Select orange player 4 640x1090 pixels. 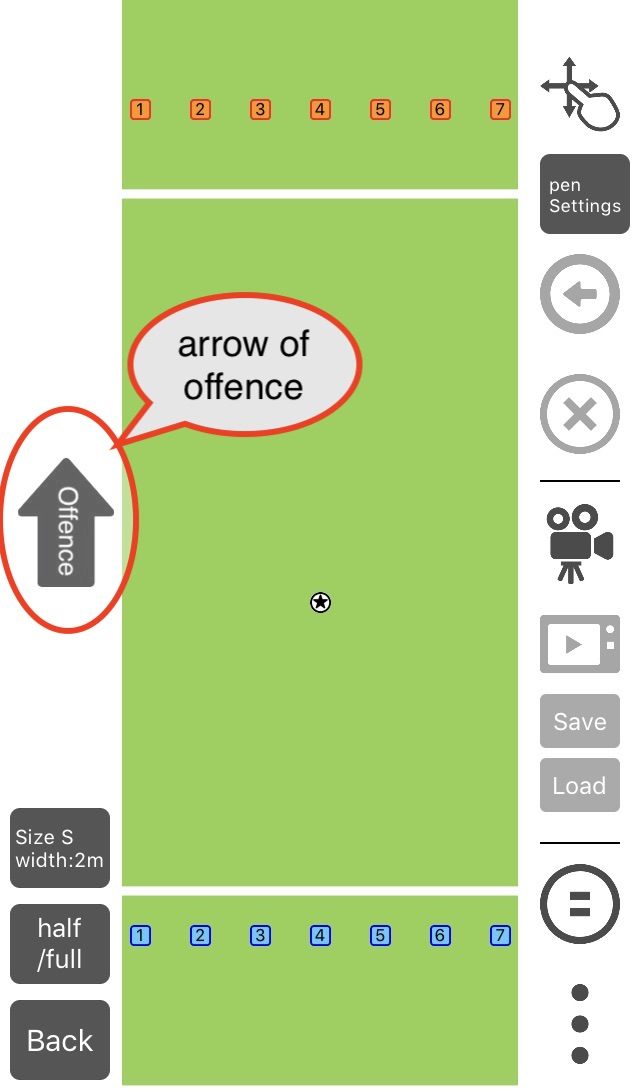coord(320,109)
